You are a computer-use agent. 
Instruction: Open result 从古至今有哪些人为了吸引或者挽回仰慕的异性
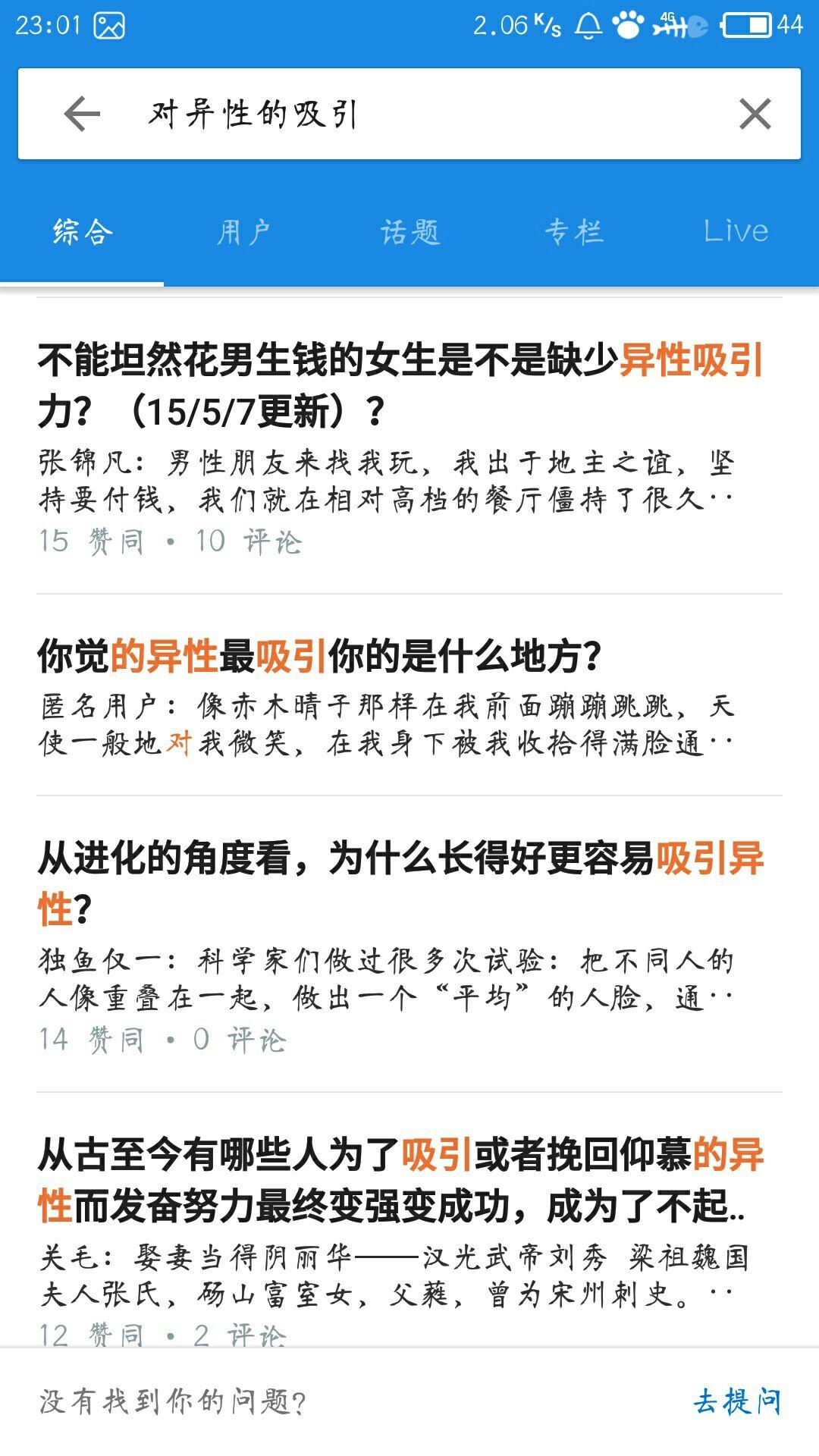pyautogui.click(x=400, y=1180)
